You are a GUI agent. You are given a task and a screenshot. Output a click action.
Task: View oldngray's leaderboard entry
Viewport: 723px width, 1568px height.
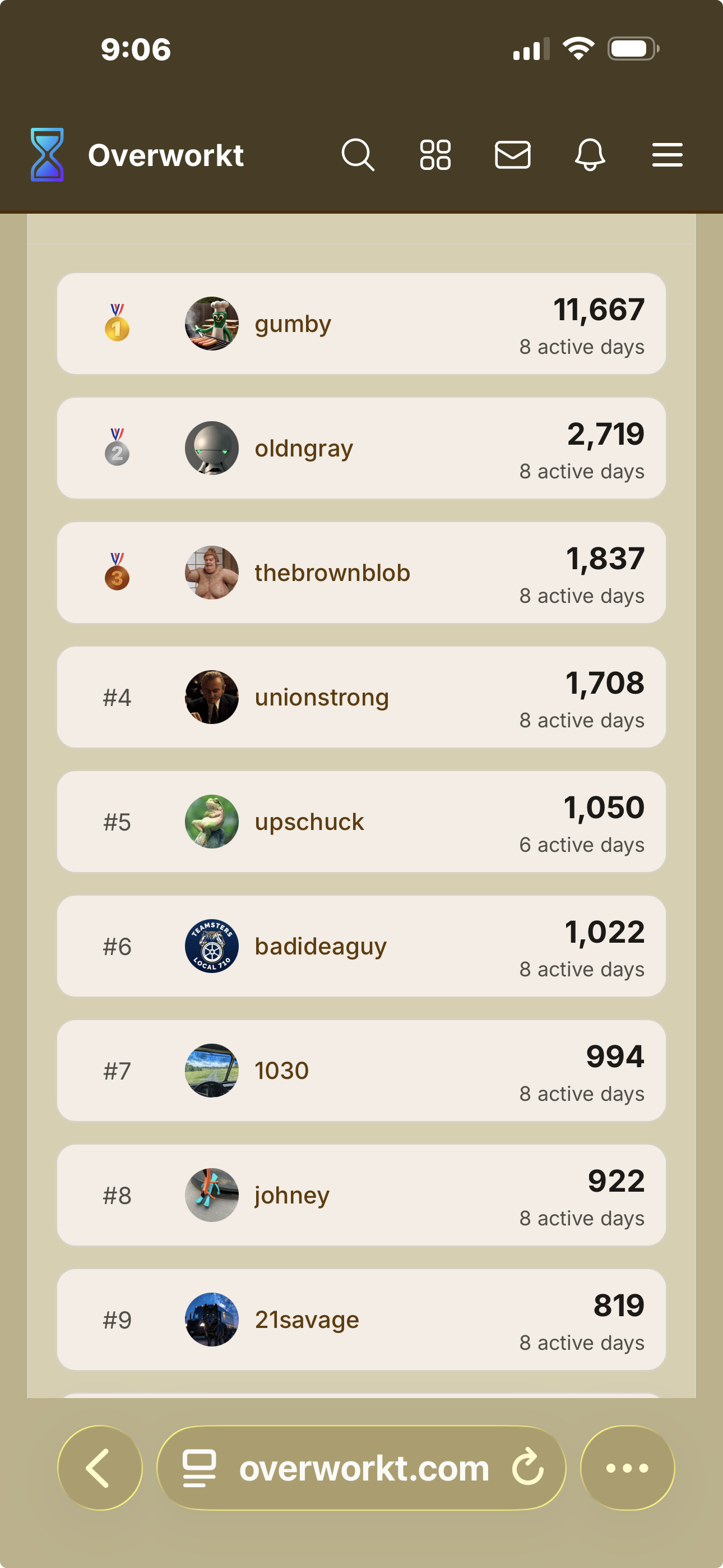(x=361, y=448)
